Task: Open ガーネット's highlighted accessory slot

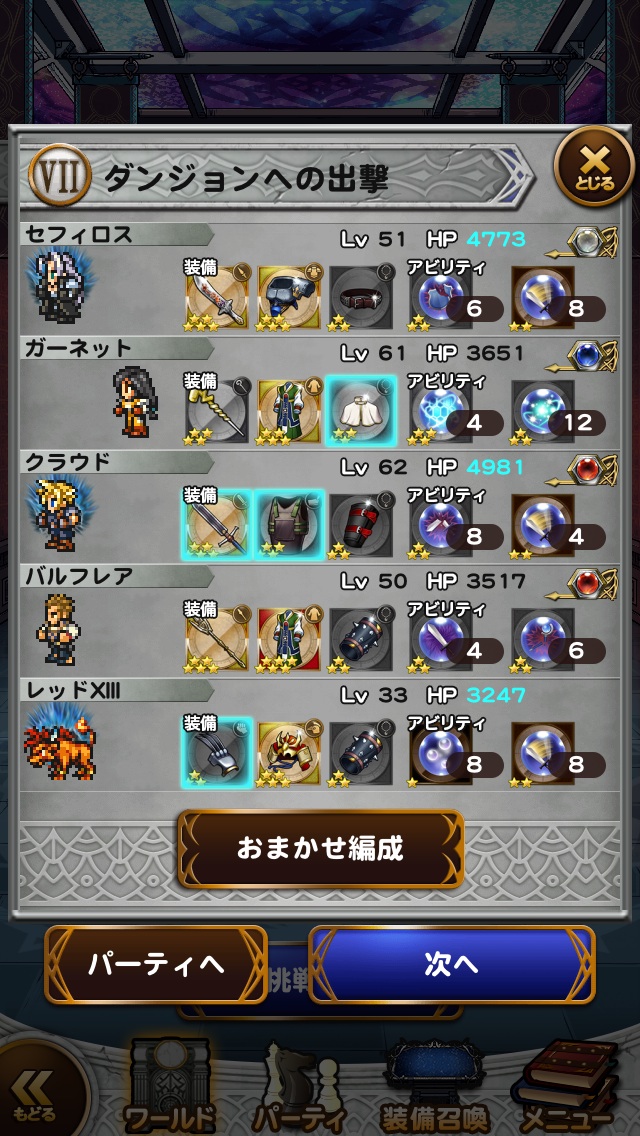Action: [361, 411]
